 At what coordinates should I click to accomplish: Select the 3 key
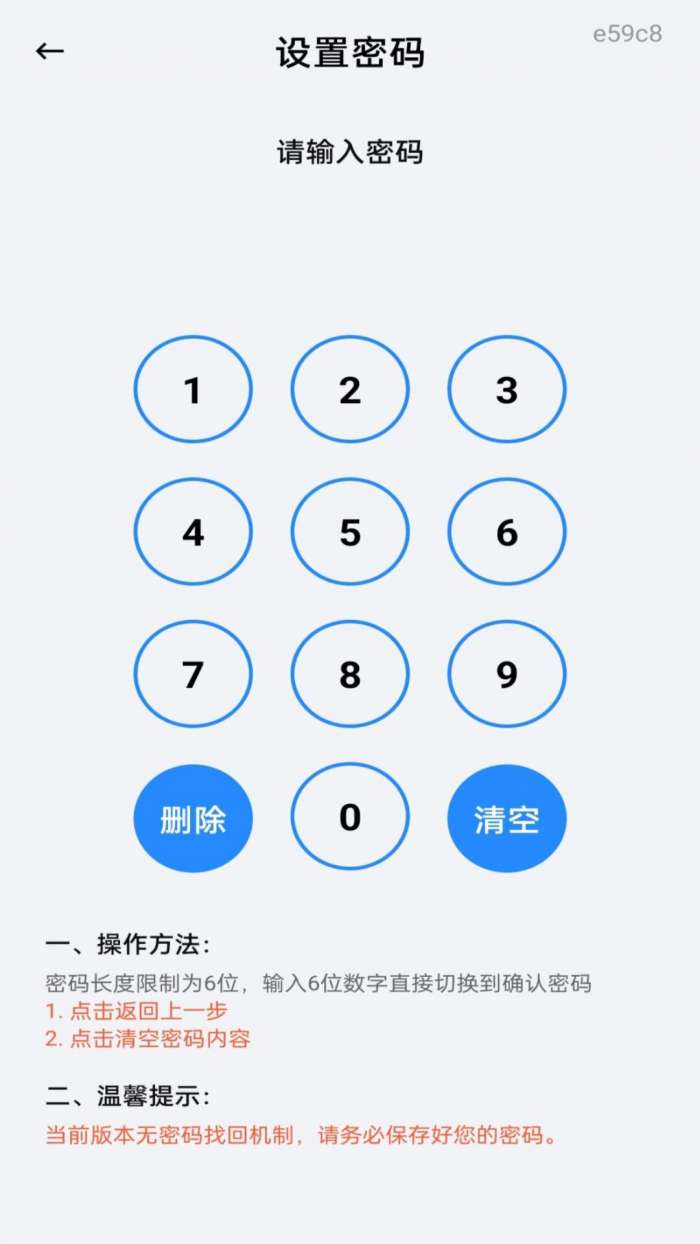(x=507, y=389)
